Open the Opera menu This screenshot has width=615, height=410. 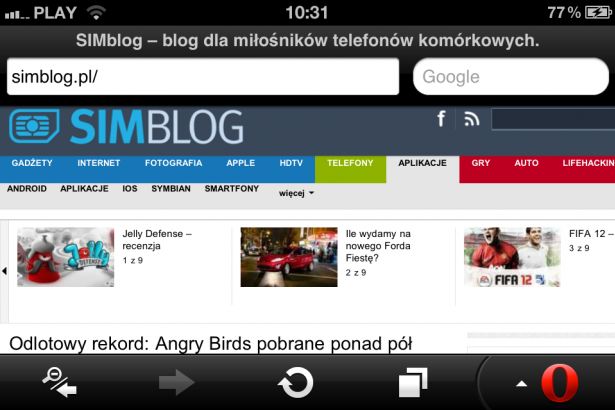tap(558, 383)
